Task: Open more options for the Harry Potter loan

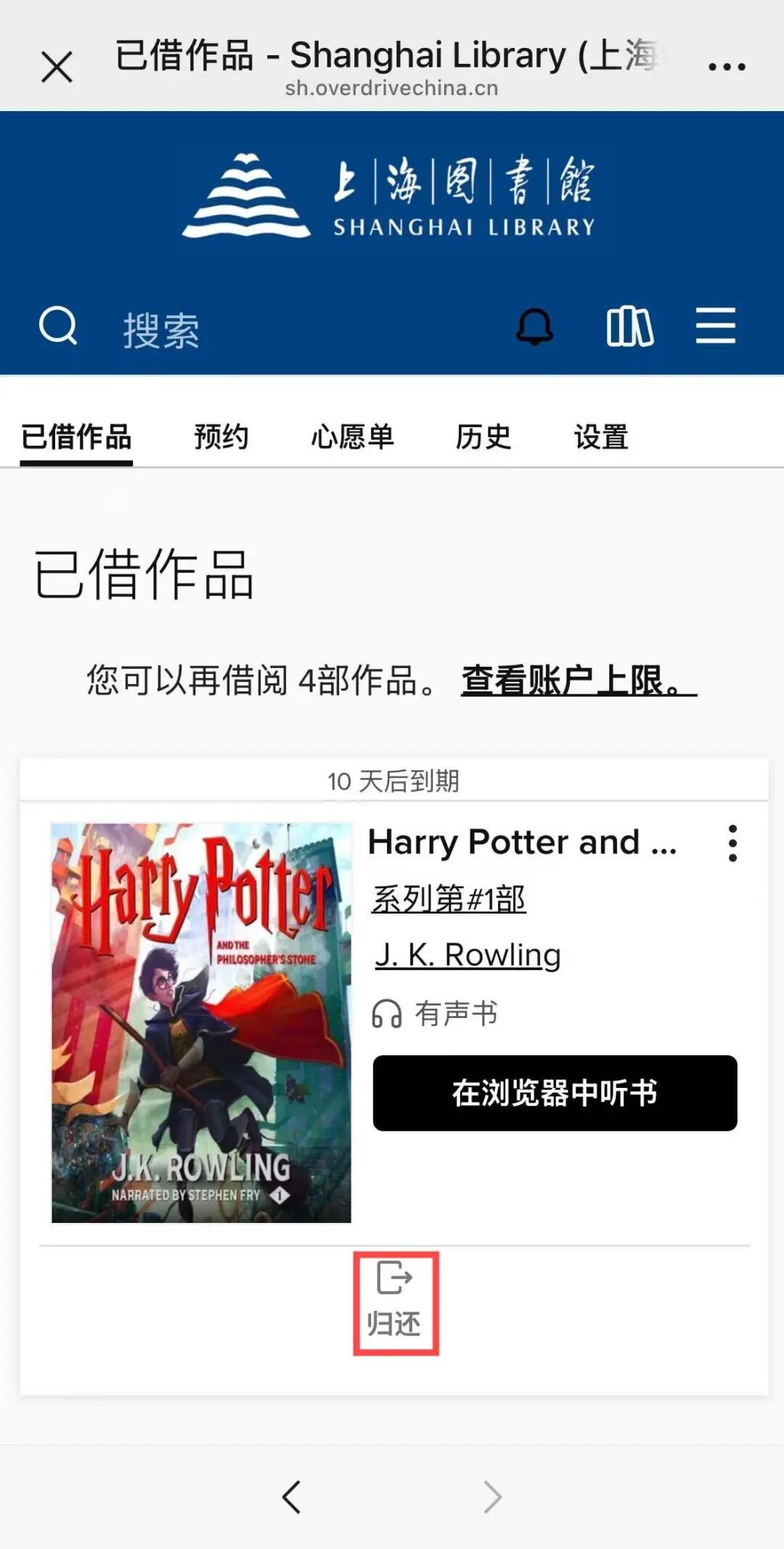Action: (732, 843)
